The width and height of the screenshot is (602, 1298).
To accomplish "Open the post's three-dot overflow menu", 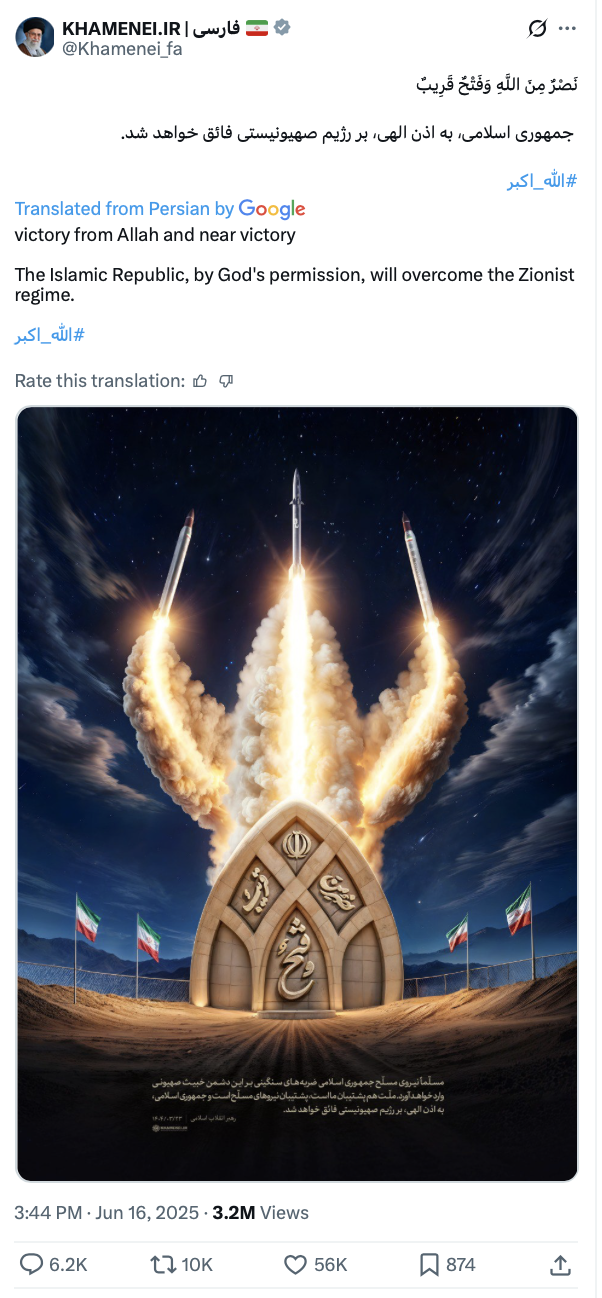I will 568,28.
